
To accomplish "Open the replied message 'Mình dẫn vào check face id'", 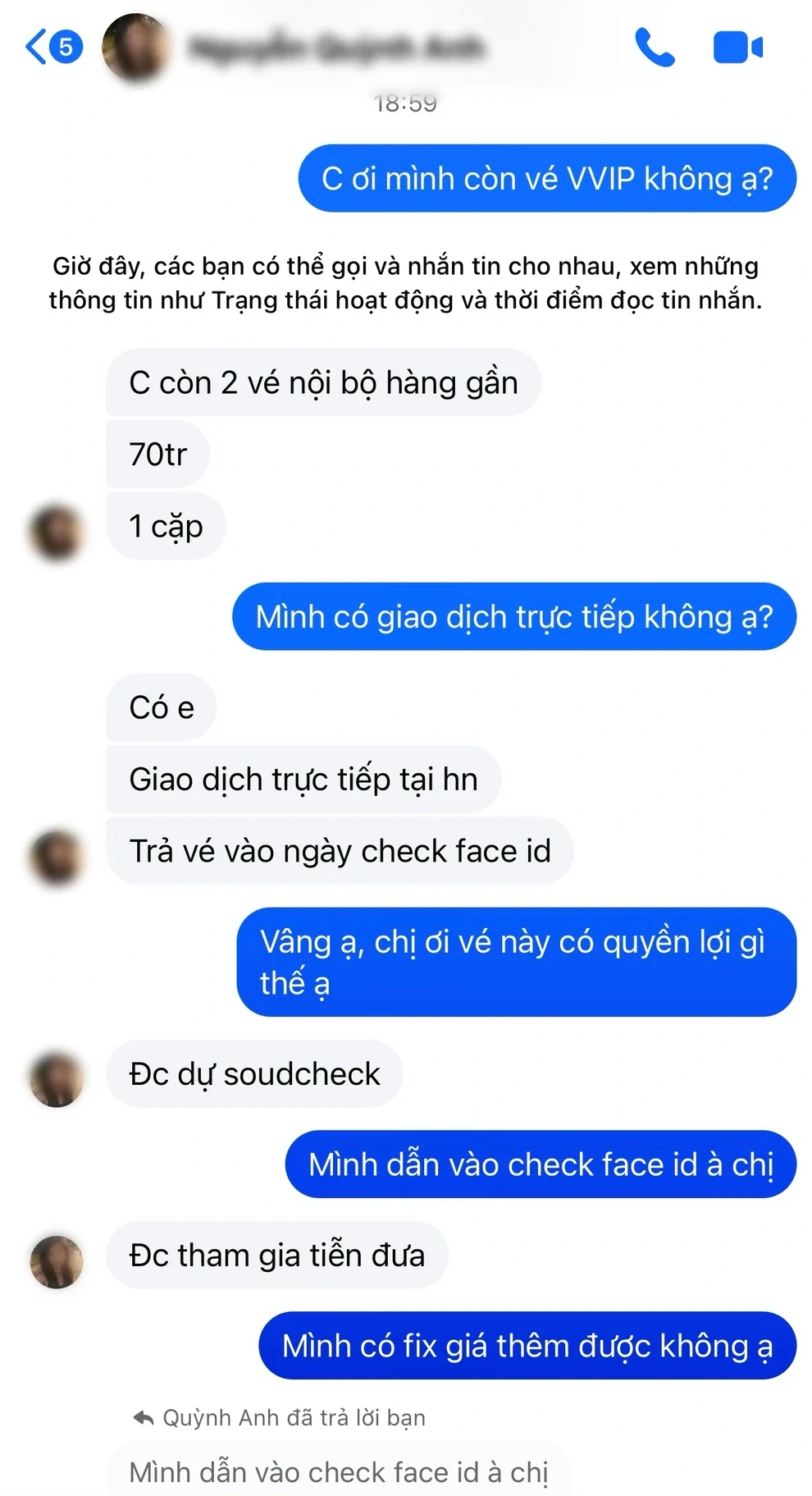I will click(338, 1471).
